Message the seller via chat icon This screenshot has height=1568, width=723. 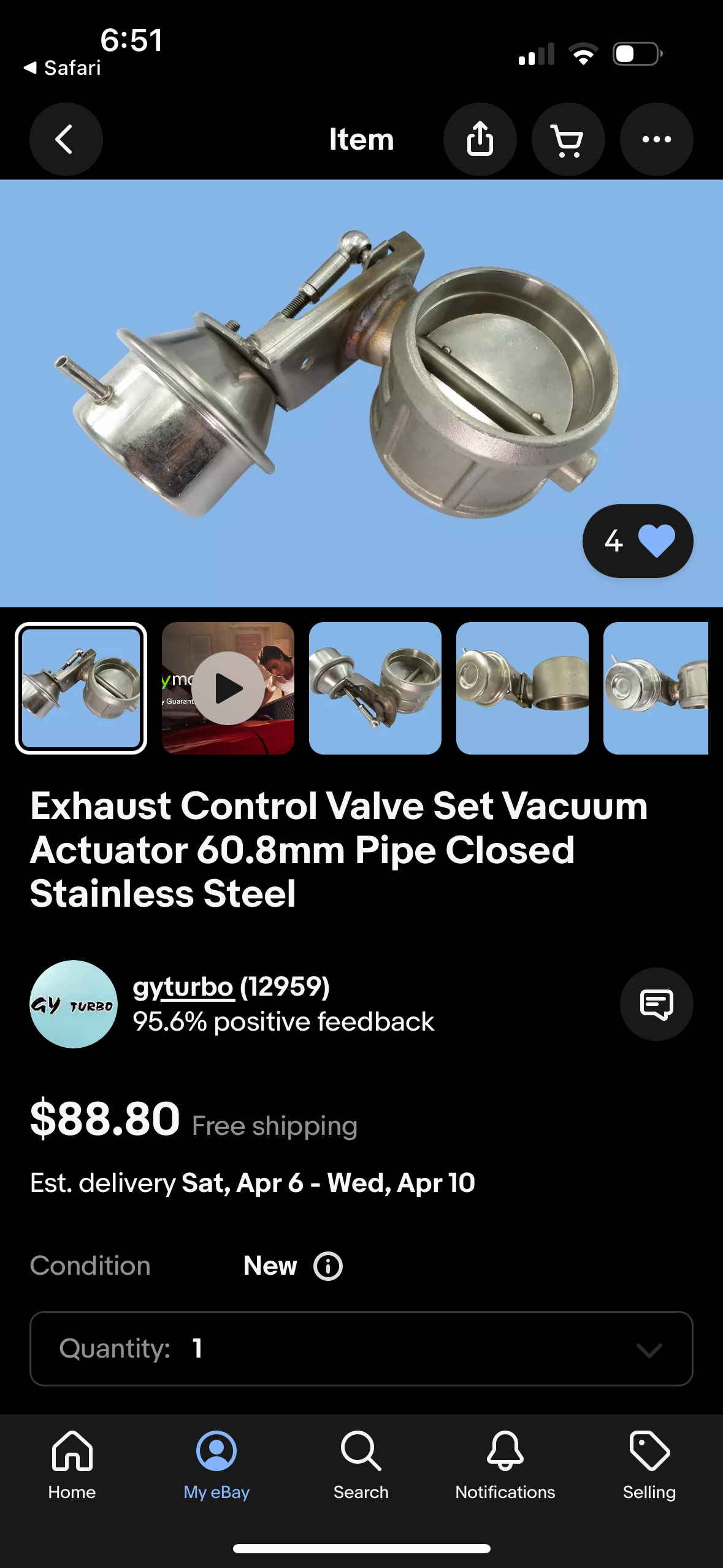(656, 1004)
